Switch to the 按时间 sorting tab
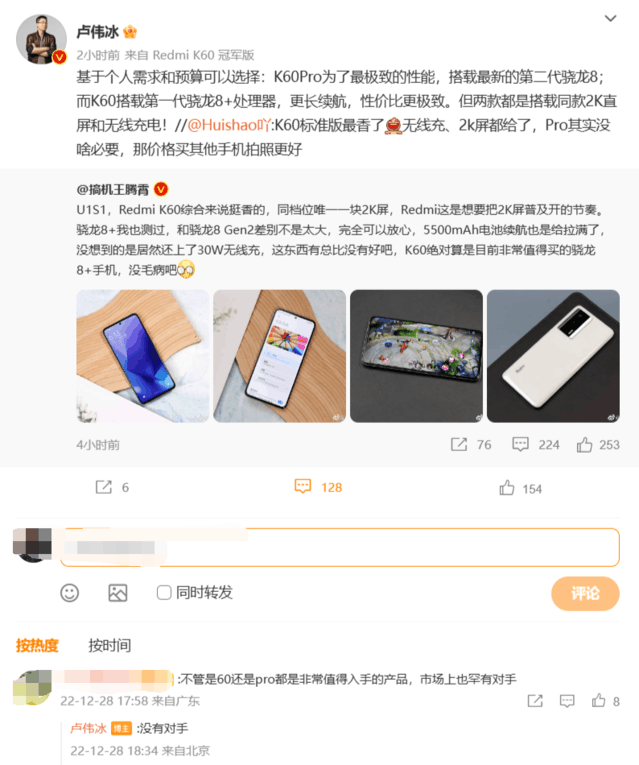This screenshot has width=639, height=765. click(109, 645)
